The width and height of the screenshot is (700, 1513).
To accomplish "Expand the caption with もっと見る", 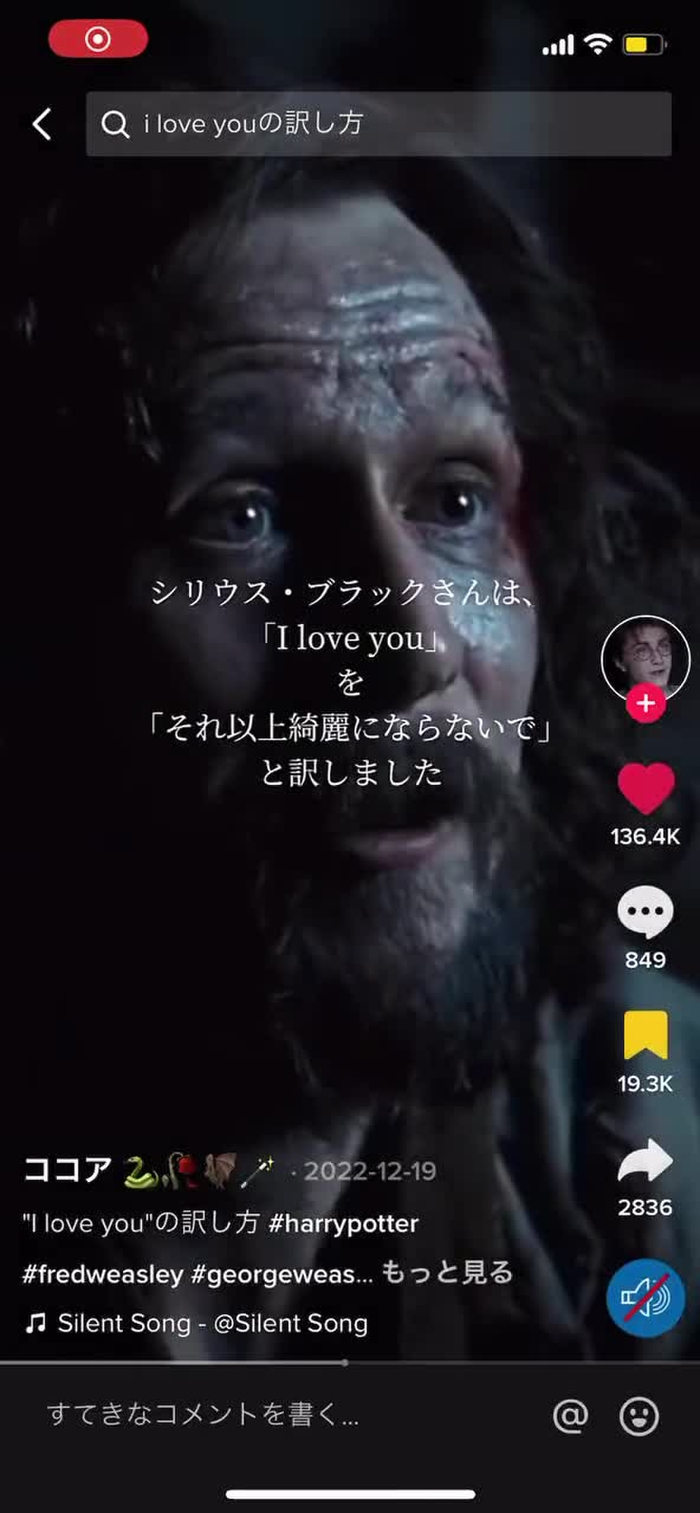I will point(447,1273).
